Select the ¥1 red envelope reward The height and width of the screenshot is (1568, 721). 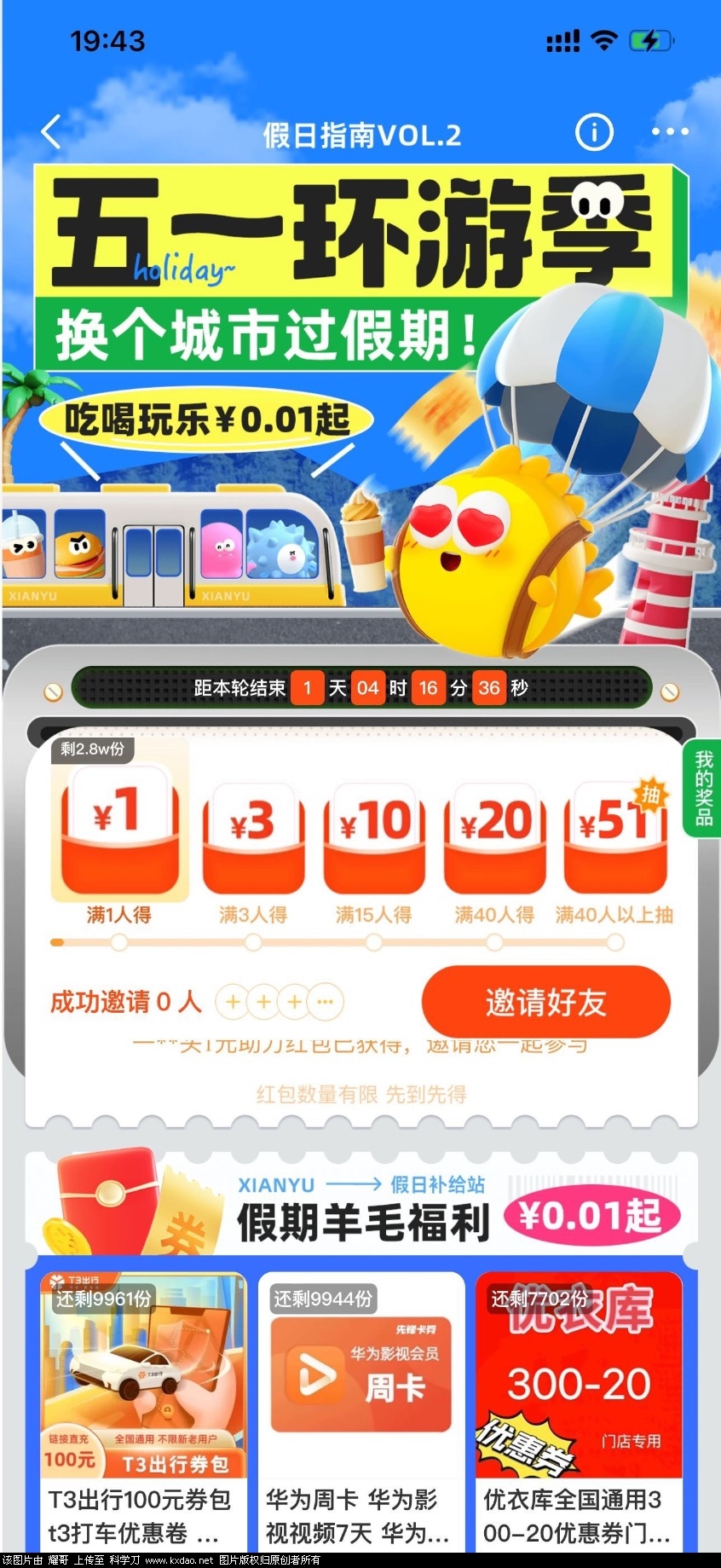click(119, 831)
